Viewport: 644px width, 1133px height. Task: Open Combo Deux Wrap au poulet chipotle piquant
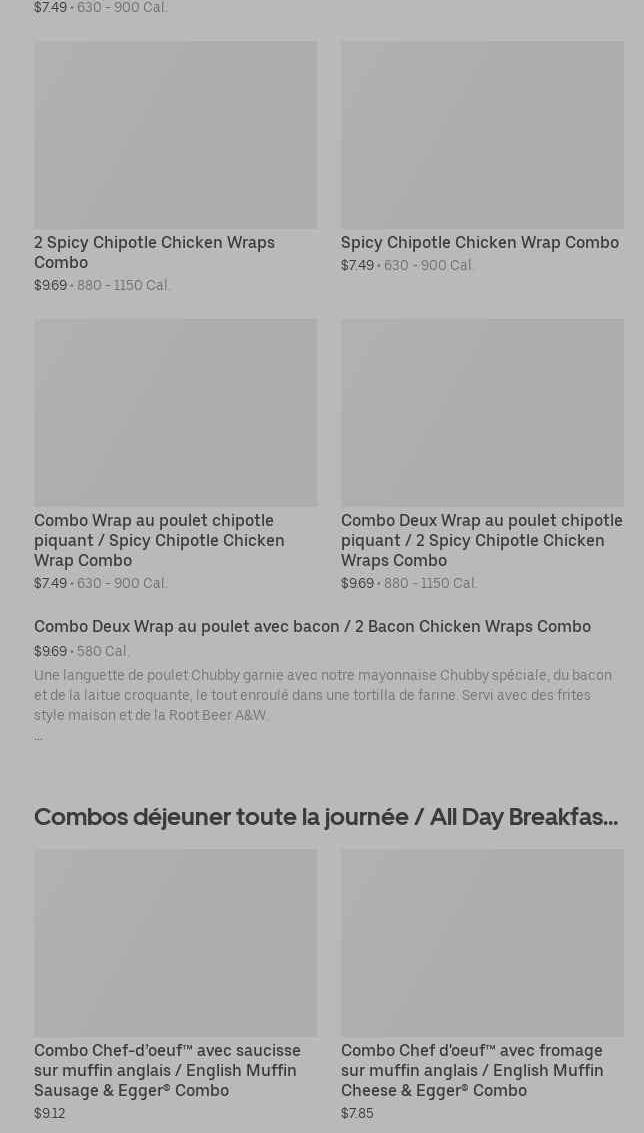(481, 540)
